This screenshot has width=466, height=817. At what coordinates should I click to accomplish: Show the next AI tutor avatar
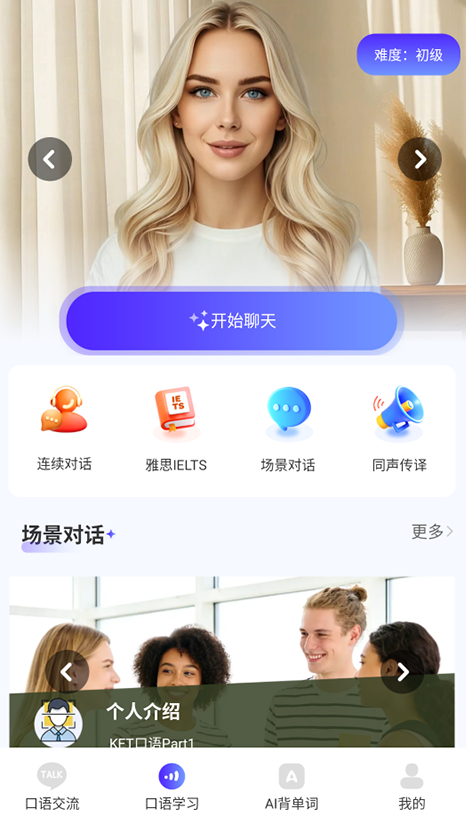point(420,159)
